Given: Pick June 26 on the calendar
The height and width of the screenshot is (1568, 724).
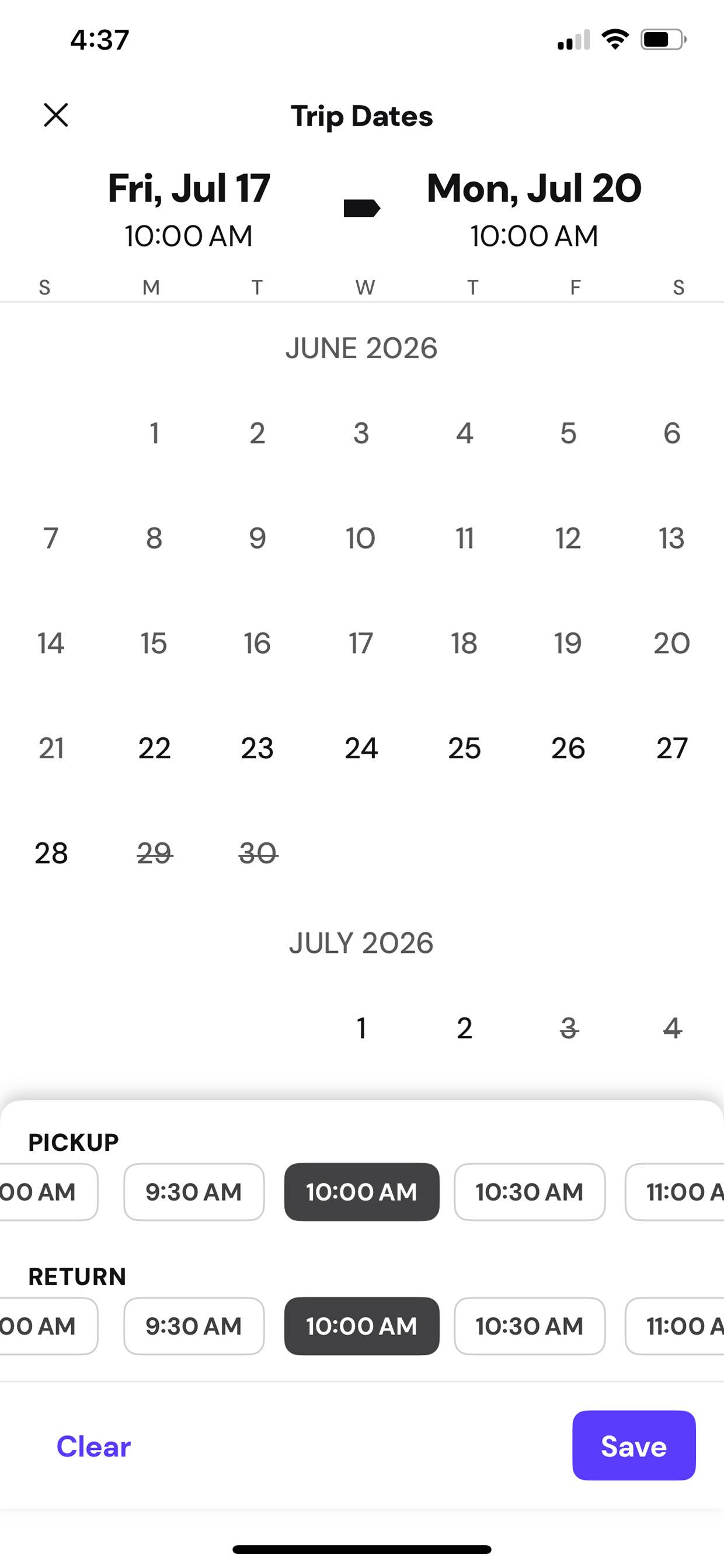Looking at the screenshot, I should tap(568, 748).
